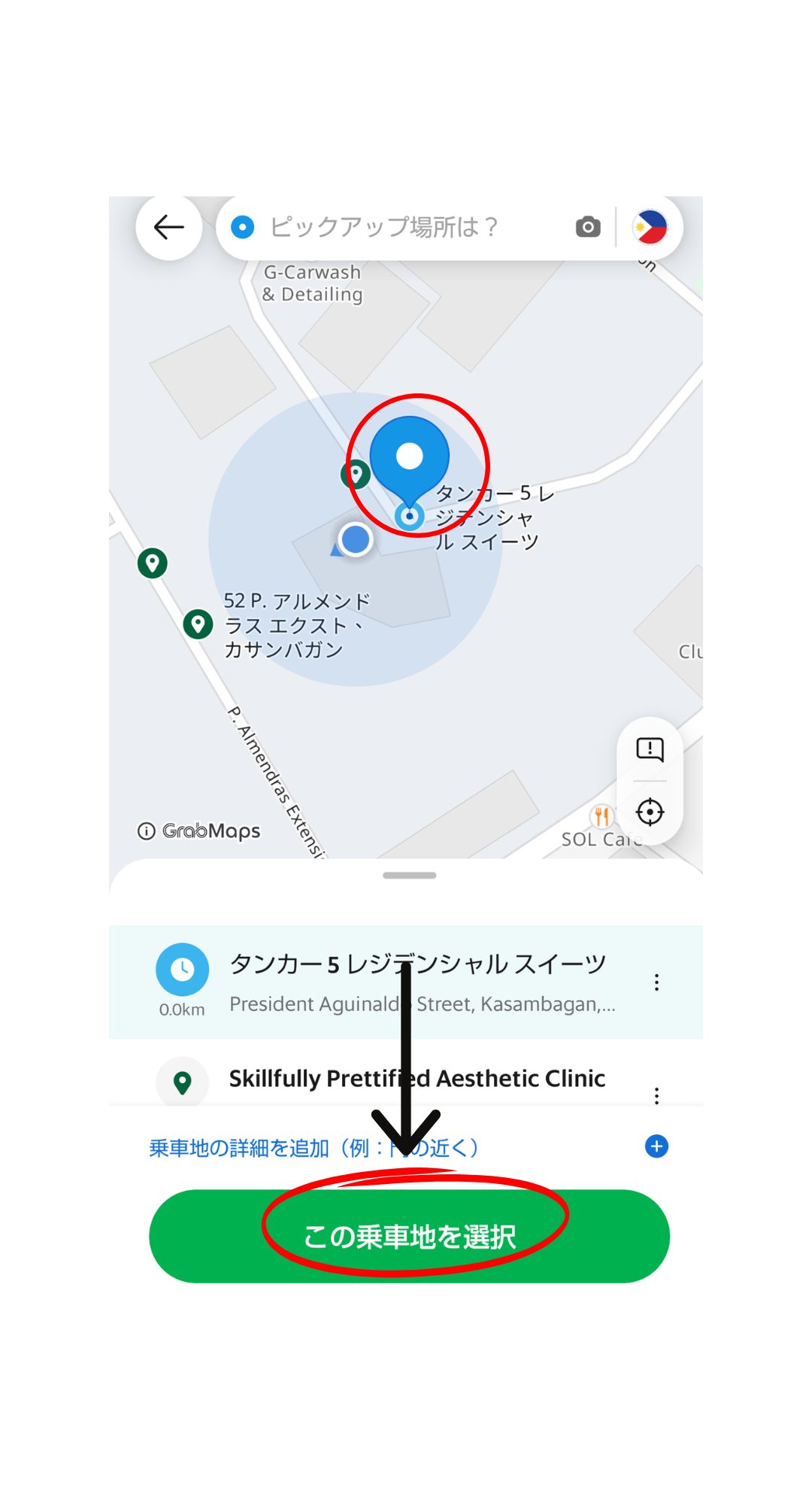Select タンカー5 レジデンシャル スイーツ location row
This screenshot has width=812, height=1509.
point(406,982)
